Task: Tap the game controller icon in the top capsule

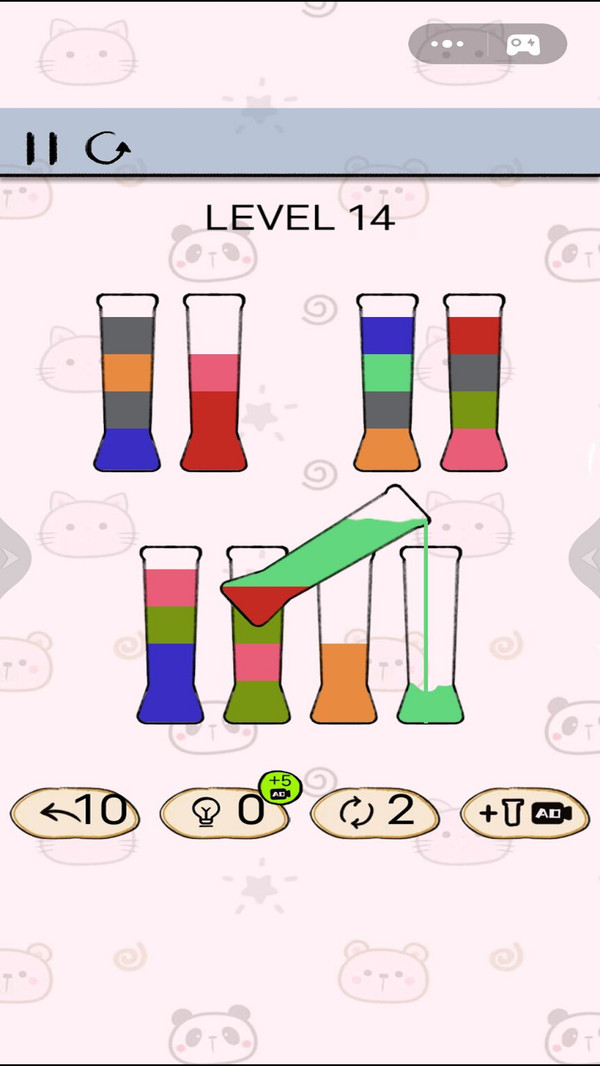Action: click(525, 44)
